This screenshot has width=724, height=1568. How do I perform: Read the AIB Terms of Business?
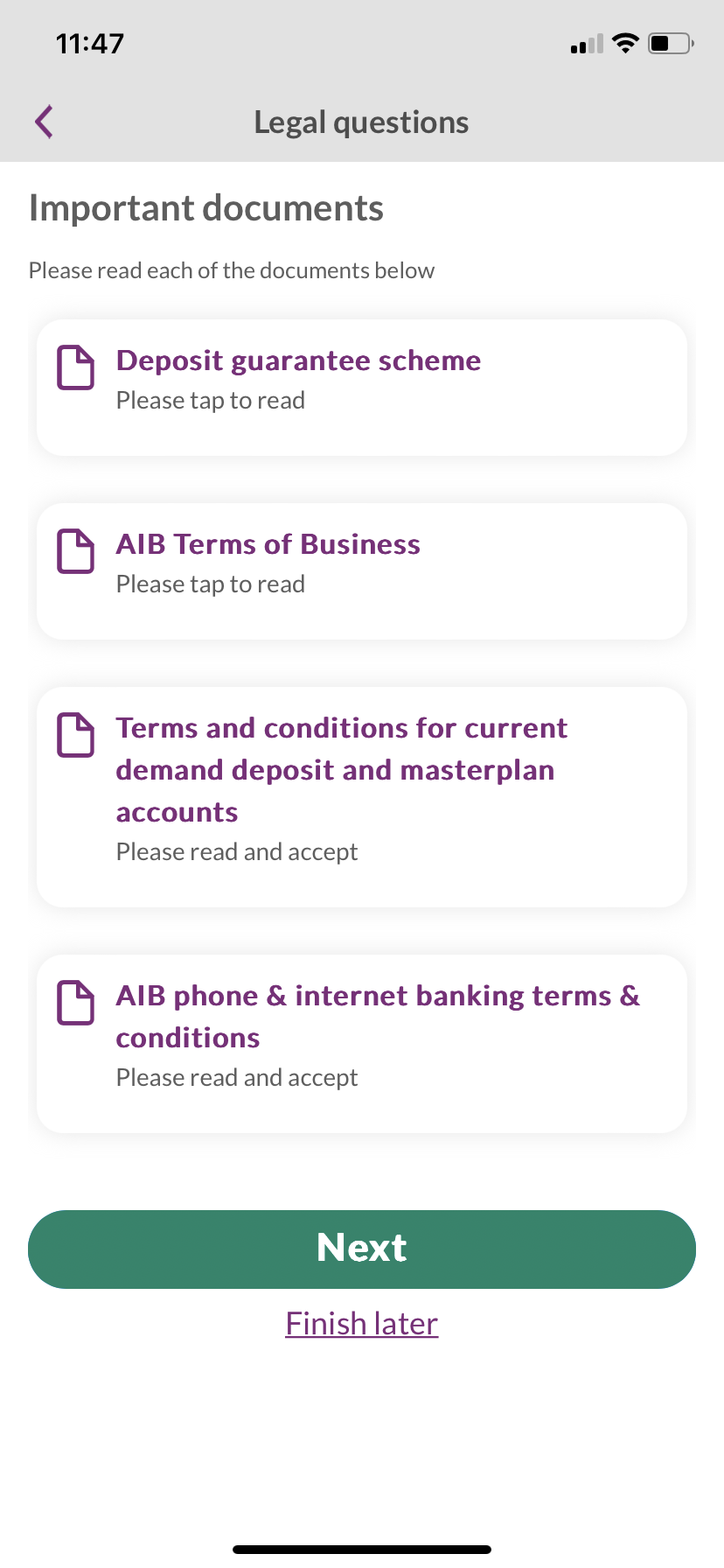click(361, 570)
